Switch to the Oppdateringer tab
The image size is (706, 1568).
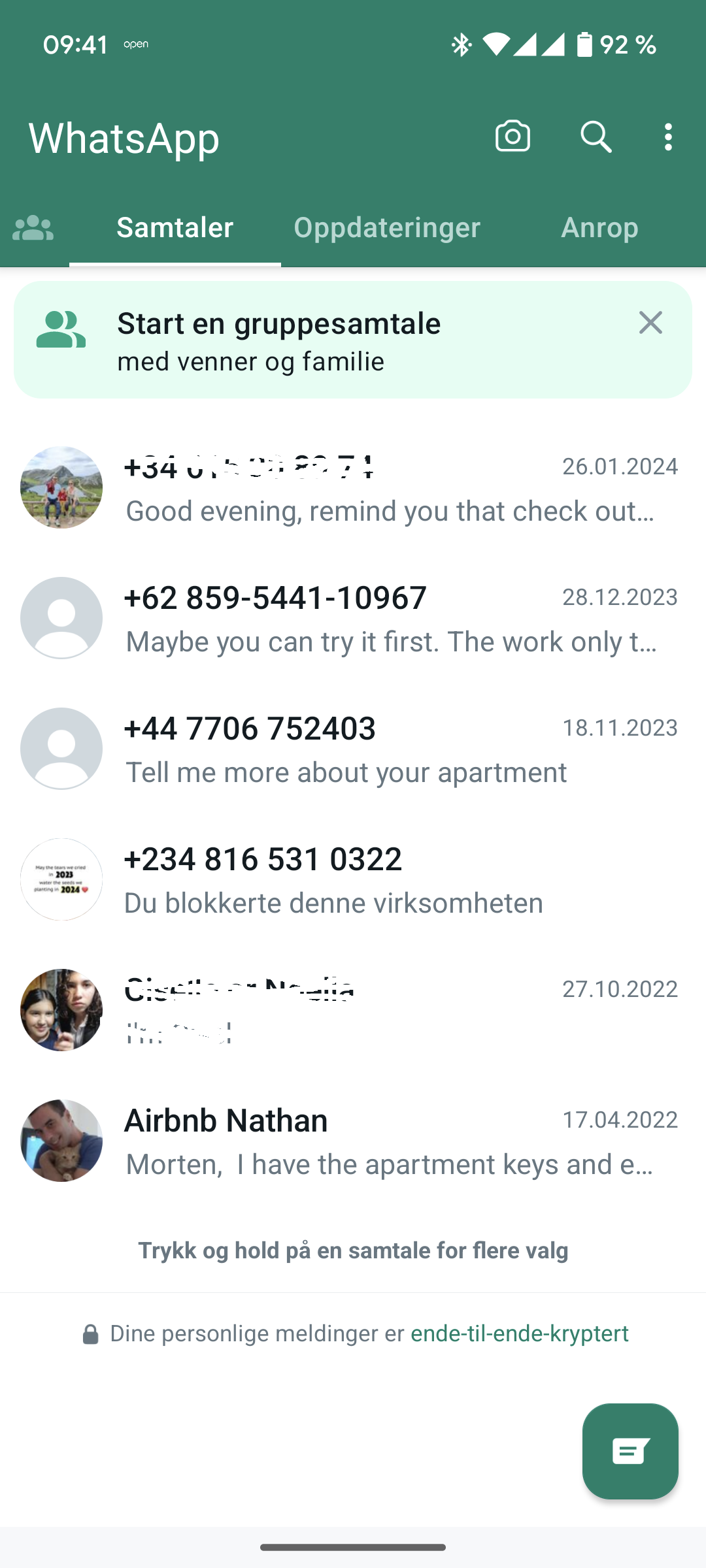click(x=386, y=227)
